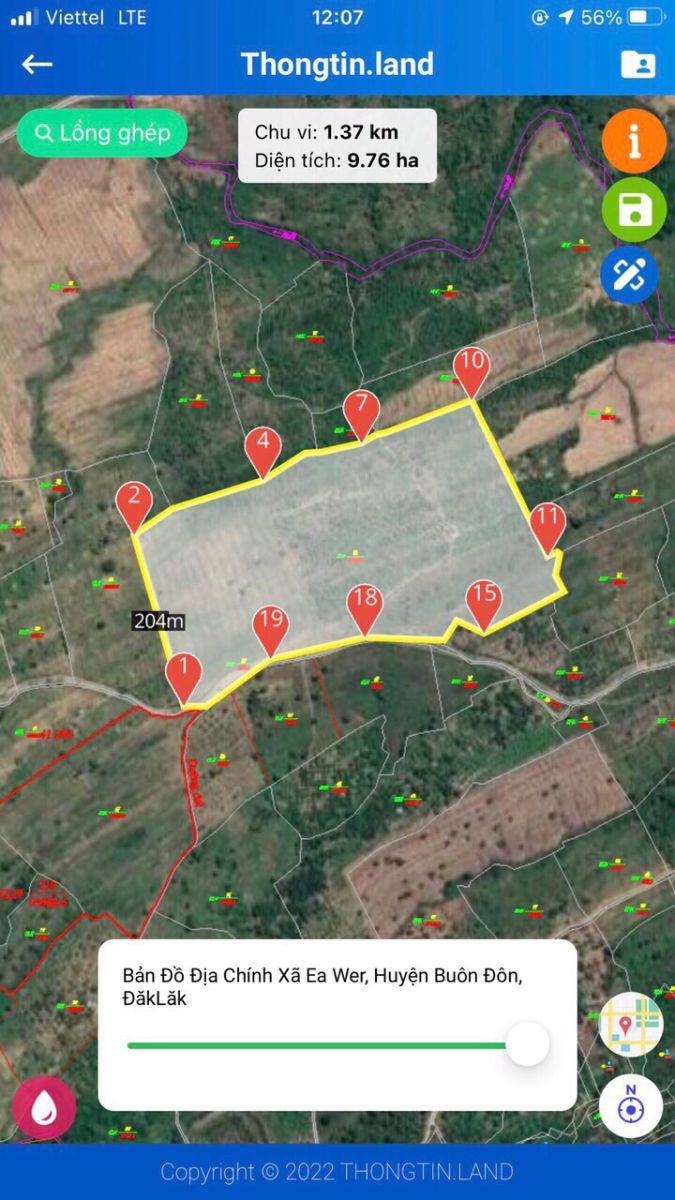Switch the map layer type
This screenshot has width=675, height=1200.
[x=630, y=1025]
